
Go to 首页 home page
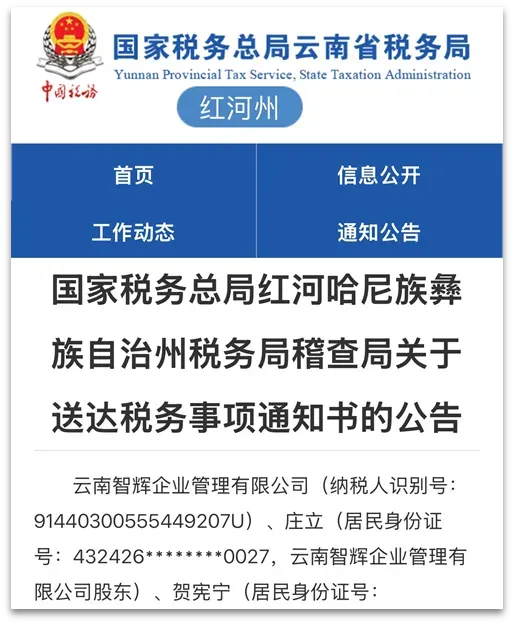(134, 175)
